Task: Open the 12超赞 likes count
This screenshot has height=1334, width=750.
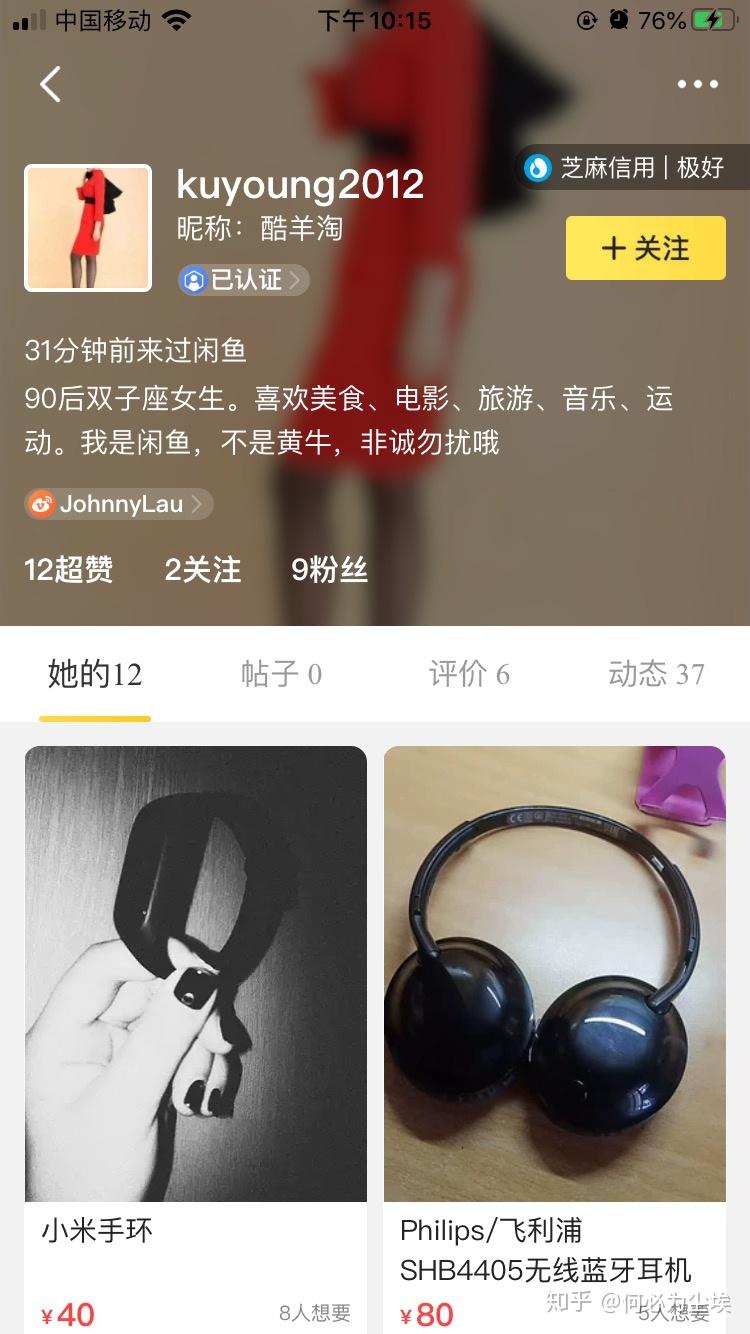Action: pyautogui.click(x=68, y=570)
